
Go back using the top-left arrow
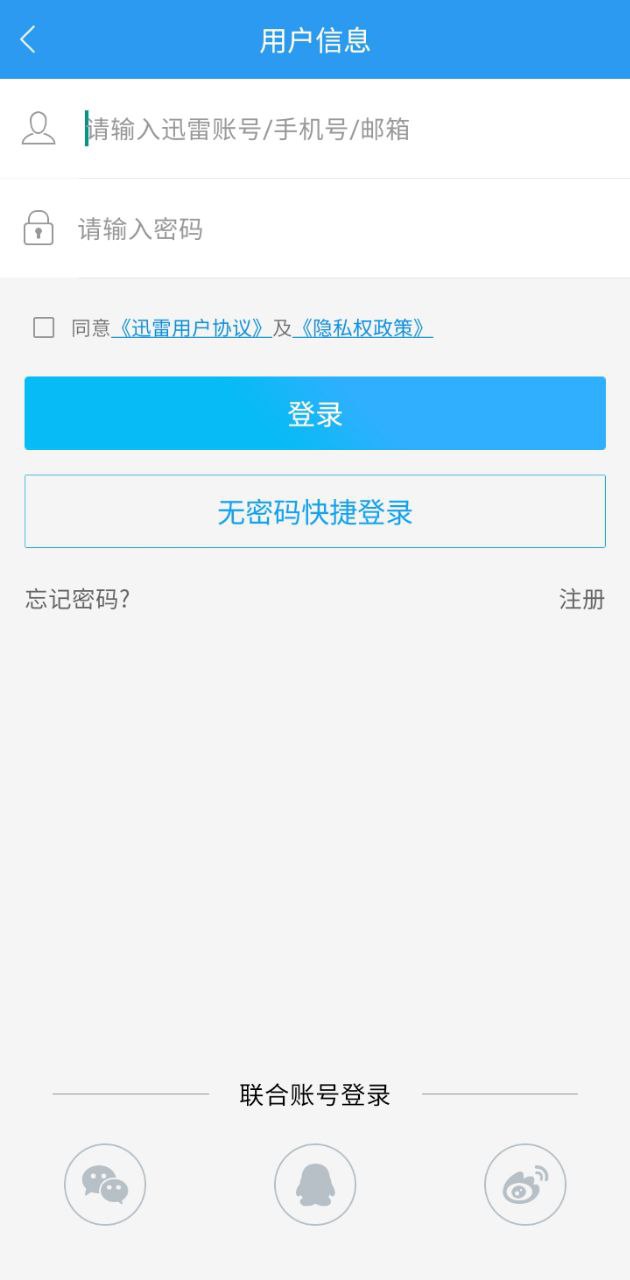click(x=28, y=40)
